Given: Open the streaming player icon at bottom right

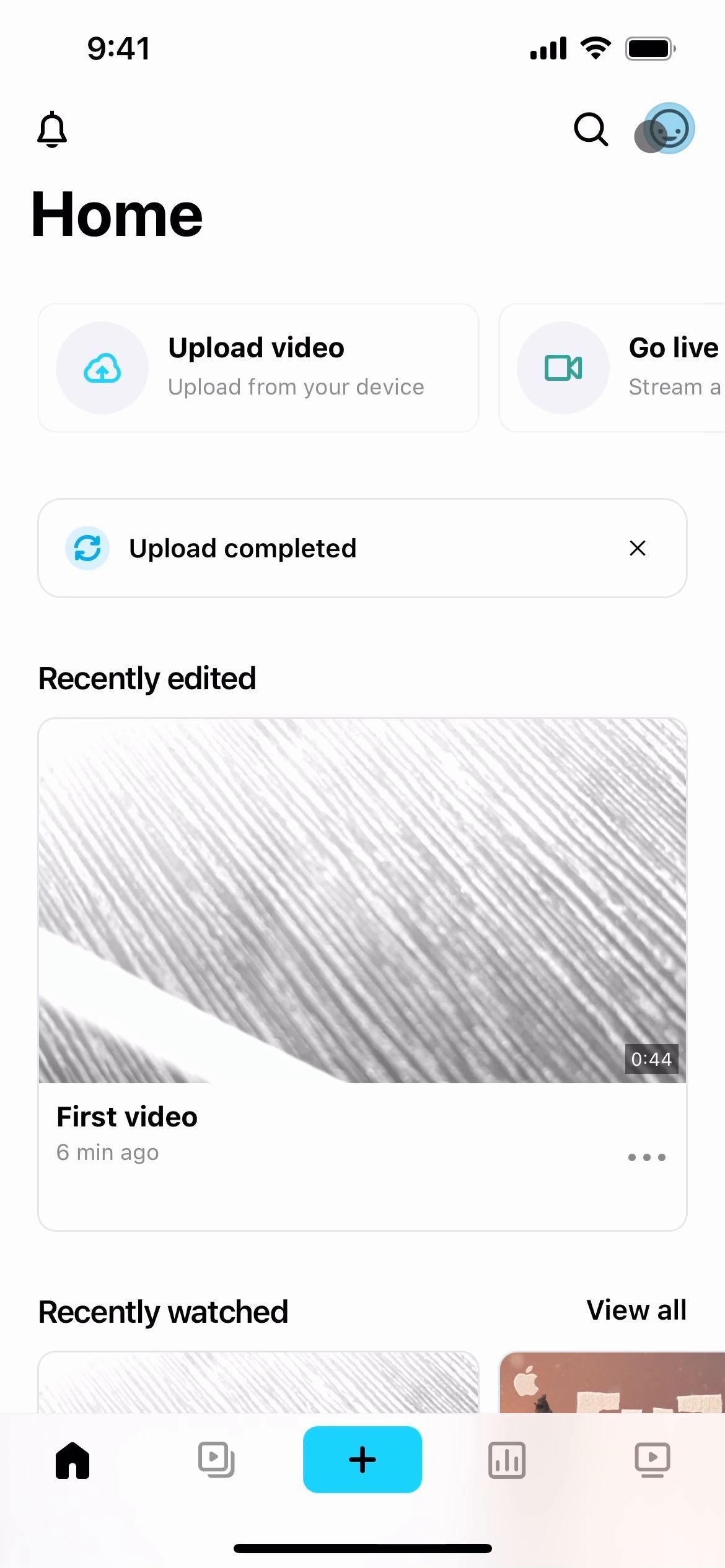Looking at the screenshot, I should [x=652, y=1458].
